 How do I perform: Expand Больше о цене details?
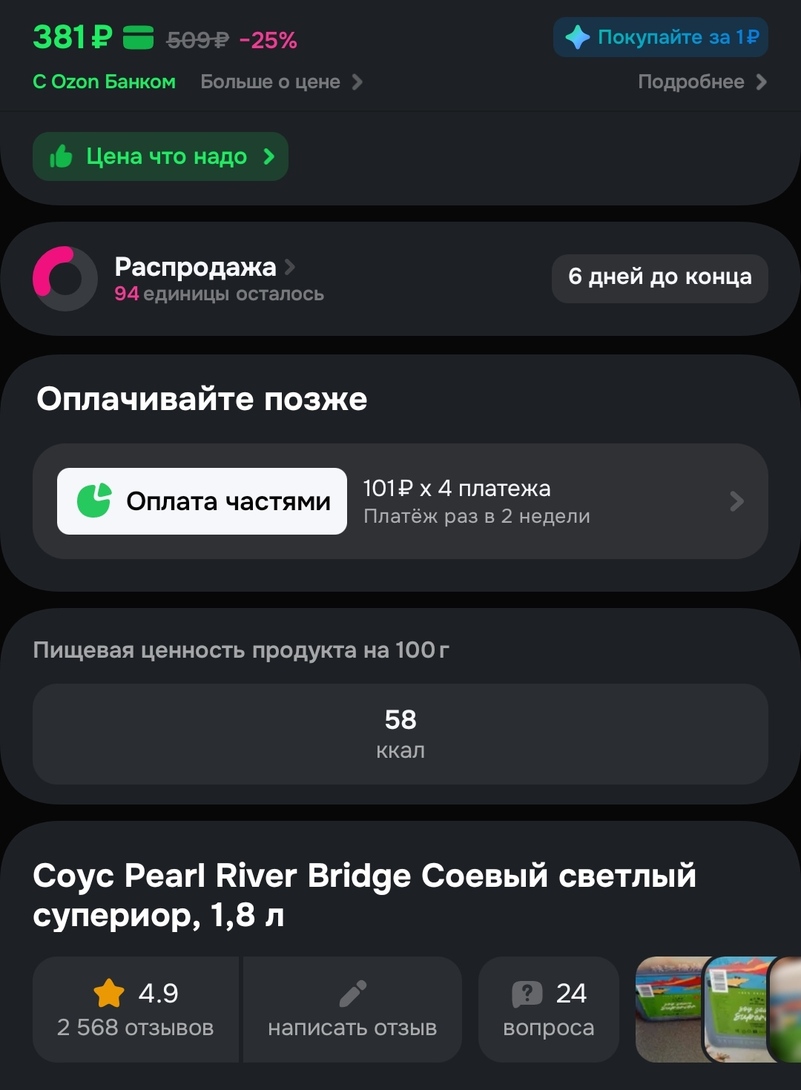285,81
